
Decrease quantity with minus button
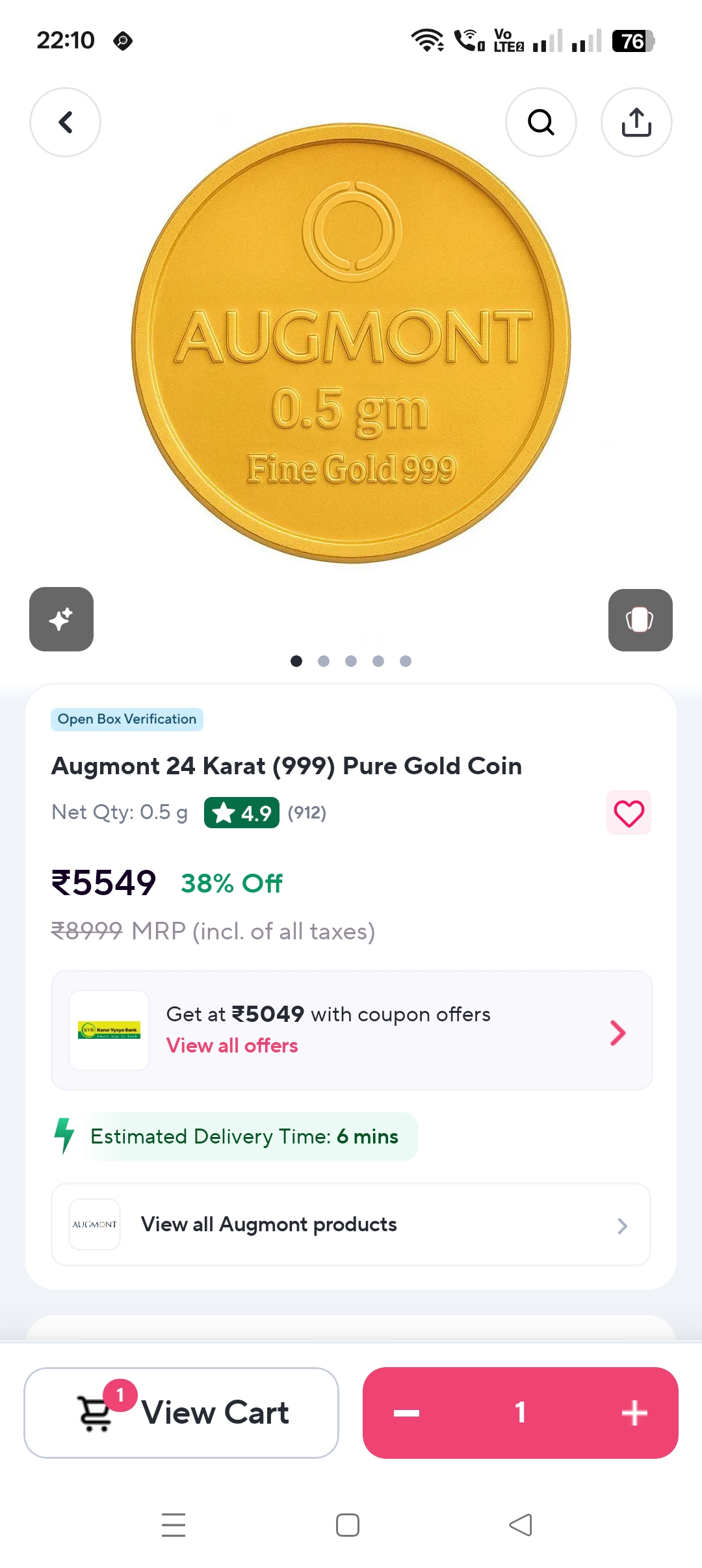point(407,1413)
